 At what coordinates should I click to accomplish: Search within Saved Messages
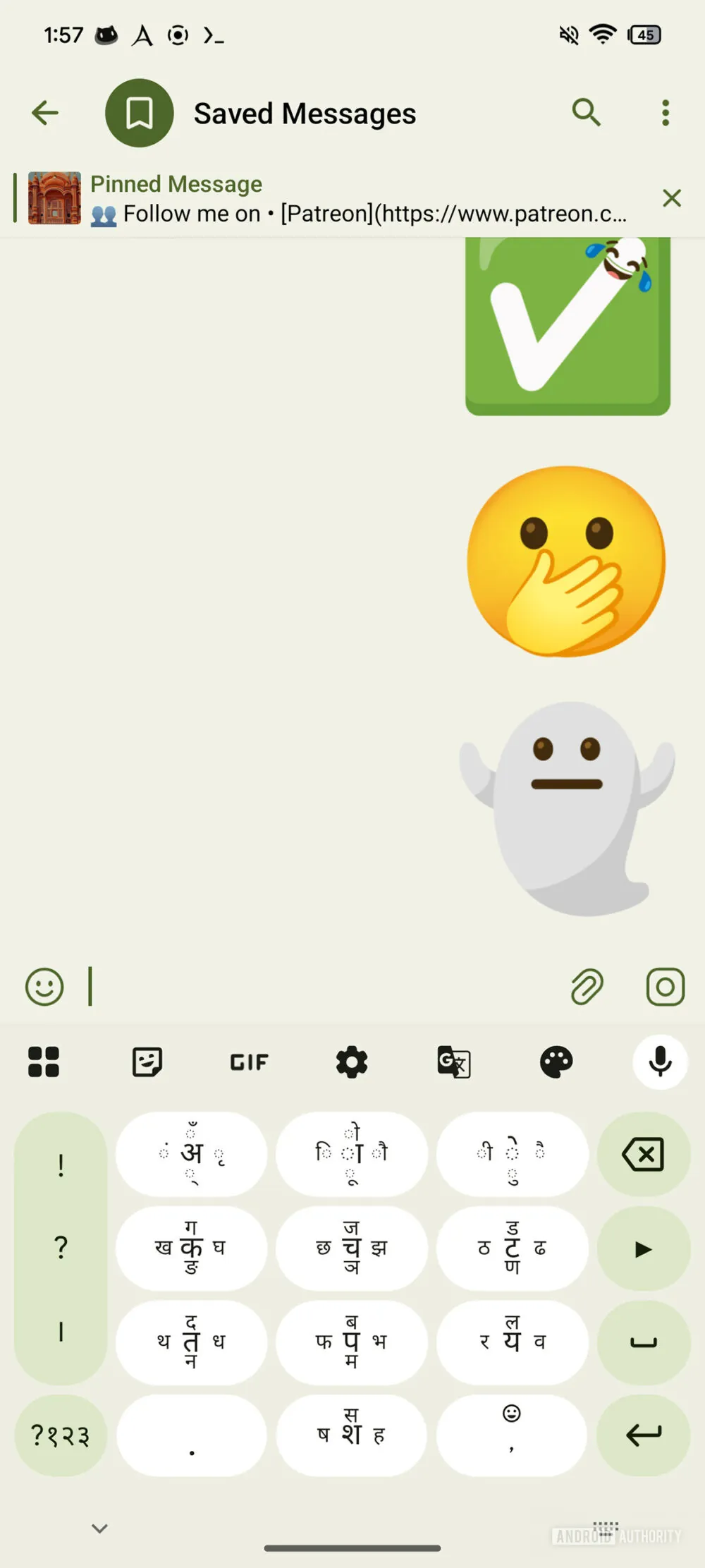[x=586, y=113]
